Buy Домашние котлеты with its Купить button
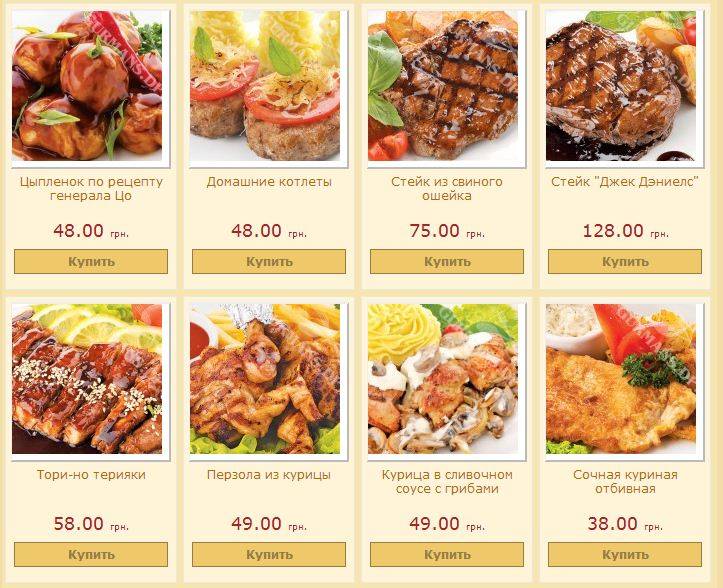The height and width of the screenshot is (588, 723). 269,262
